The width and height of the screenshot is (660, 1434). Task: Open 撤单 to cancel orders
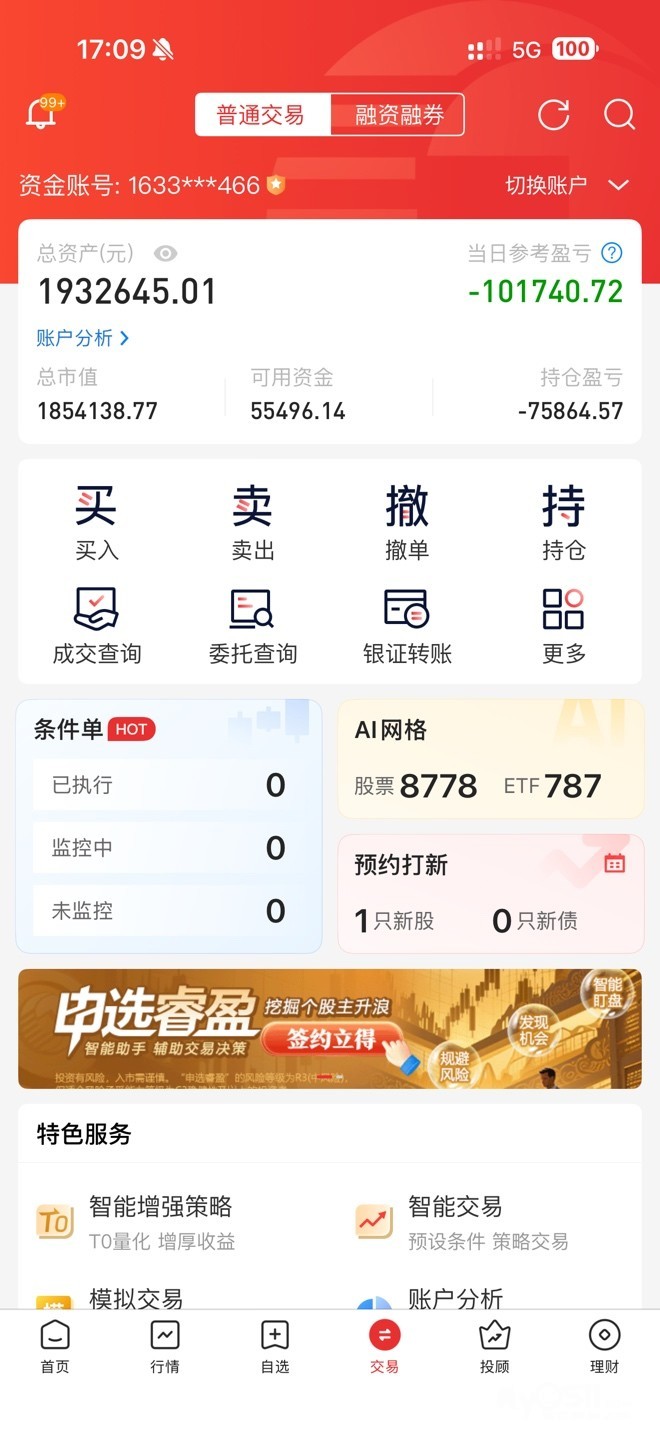click(x=407, y=521)
